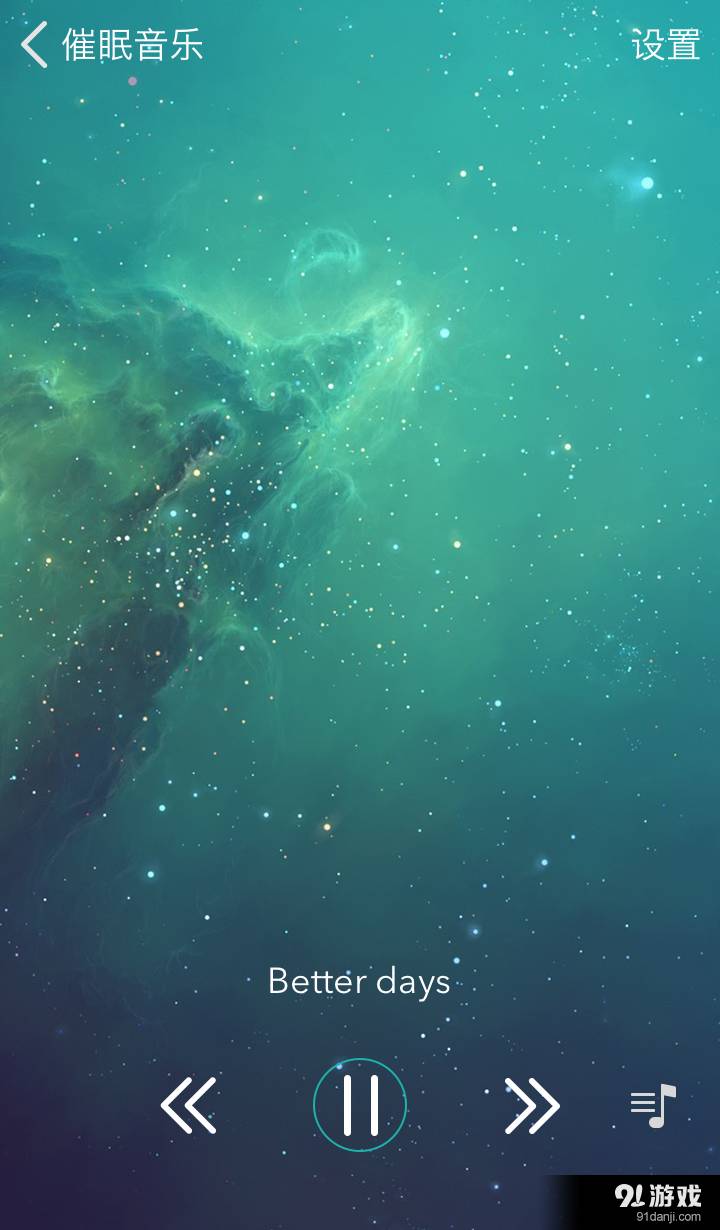Image resolution: width=720 pixels, height=1230 pixels.
Task: Go back from 催眠音乐 screen
Action: pyautogui.click(x=35, y=45)
